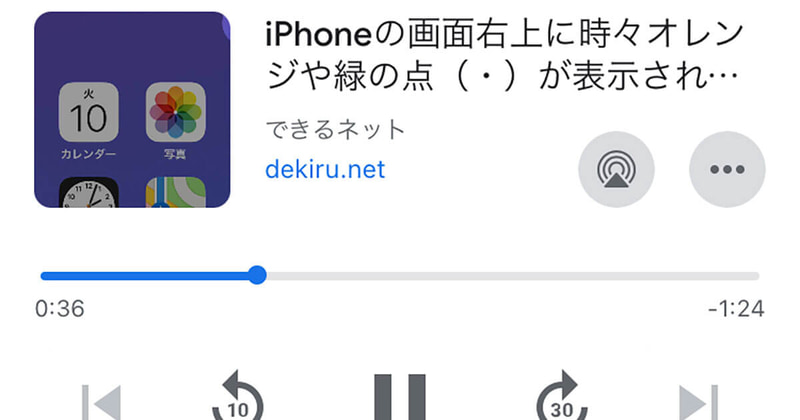Open the article thumbnail image

click(x=133, y=110)
